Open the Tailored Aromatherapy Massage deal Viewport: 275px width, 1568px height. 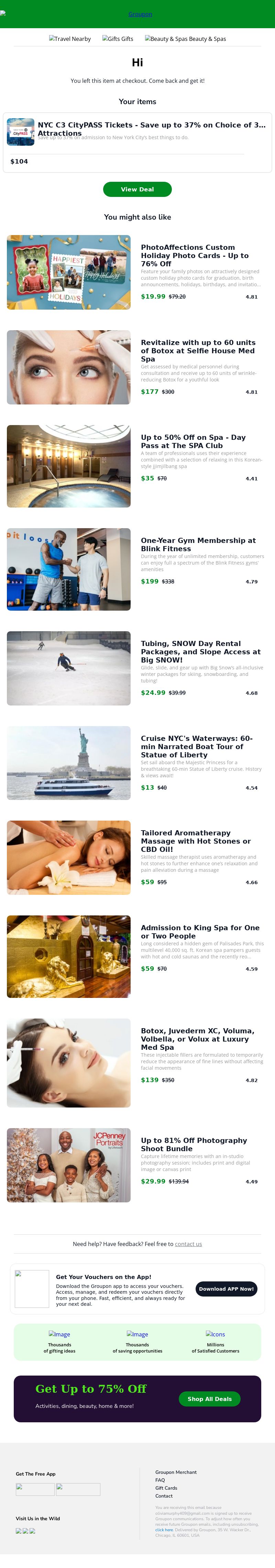(195, 841)
